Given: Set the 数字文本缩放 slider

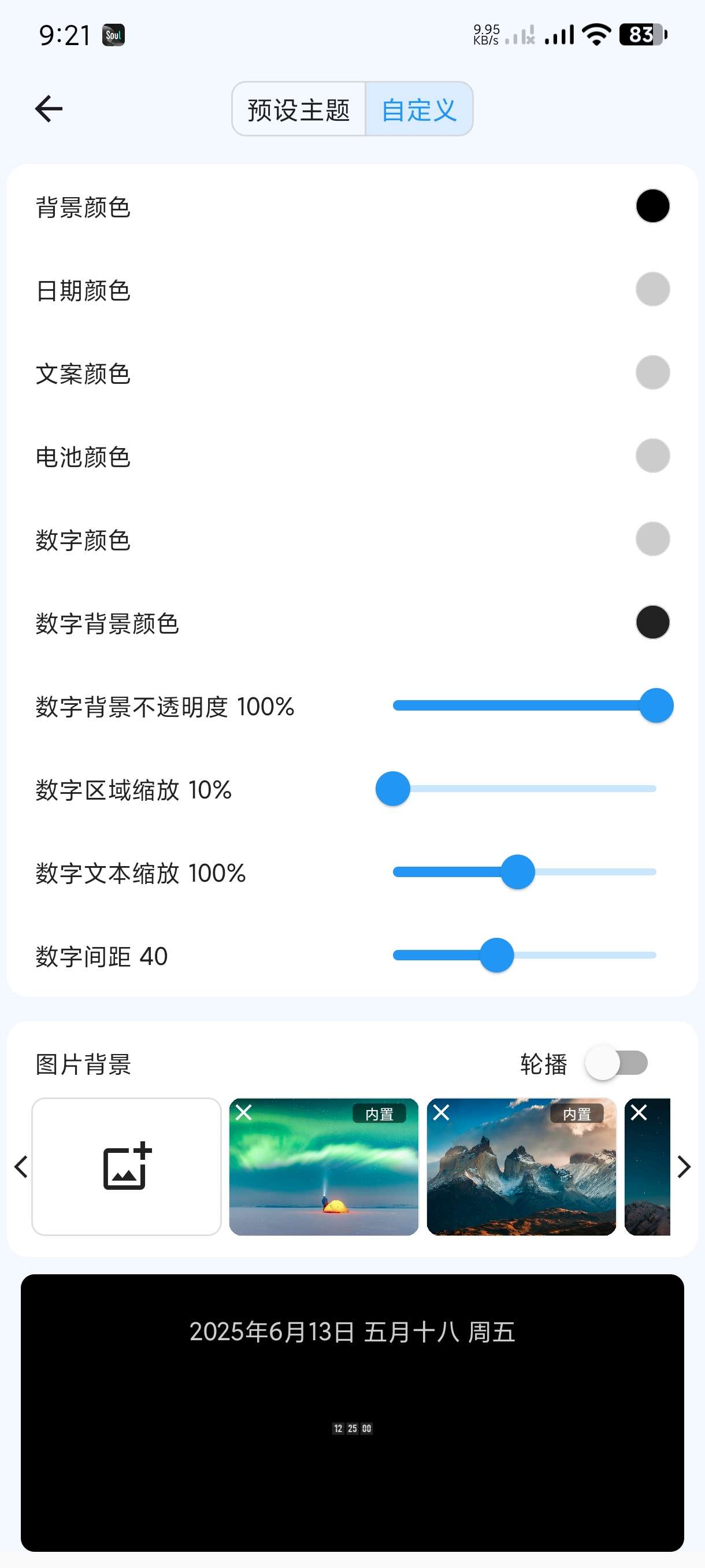Looking at the screenshot, I should [524, 872].
